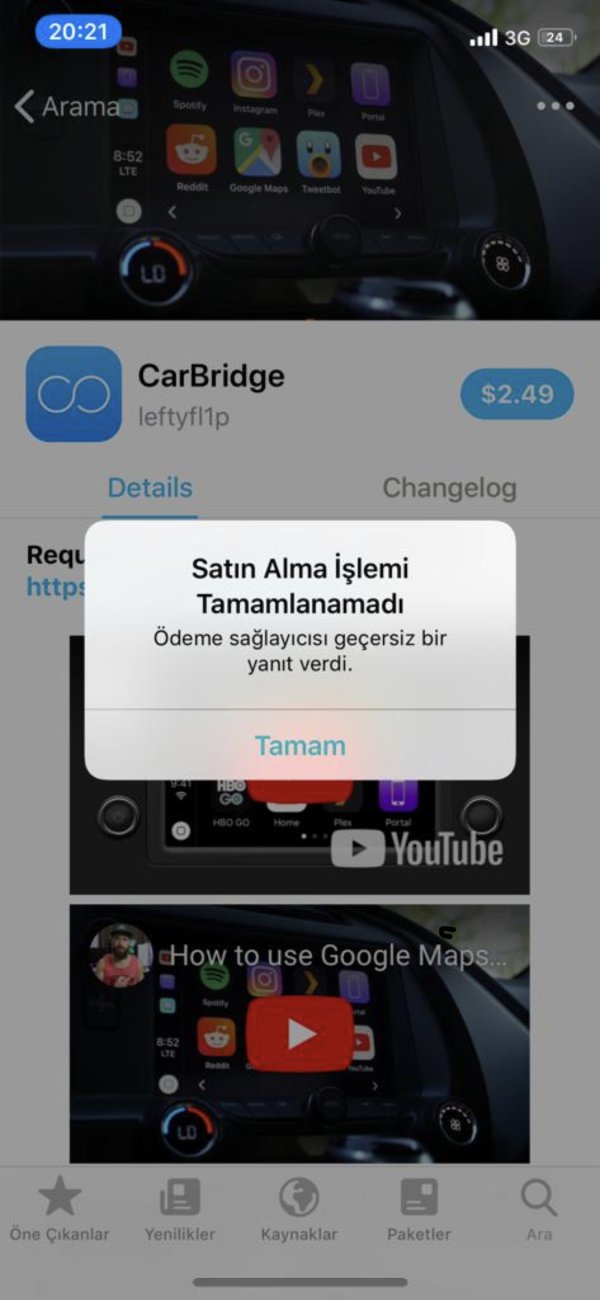Switch to the Changelog tab
Image resolution: width=600 pixels, height=1300 pixels.
449,488
